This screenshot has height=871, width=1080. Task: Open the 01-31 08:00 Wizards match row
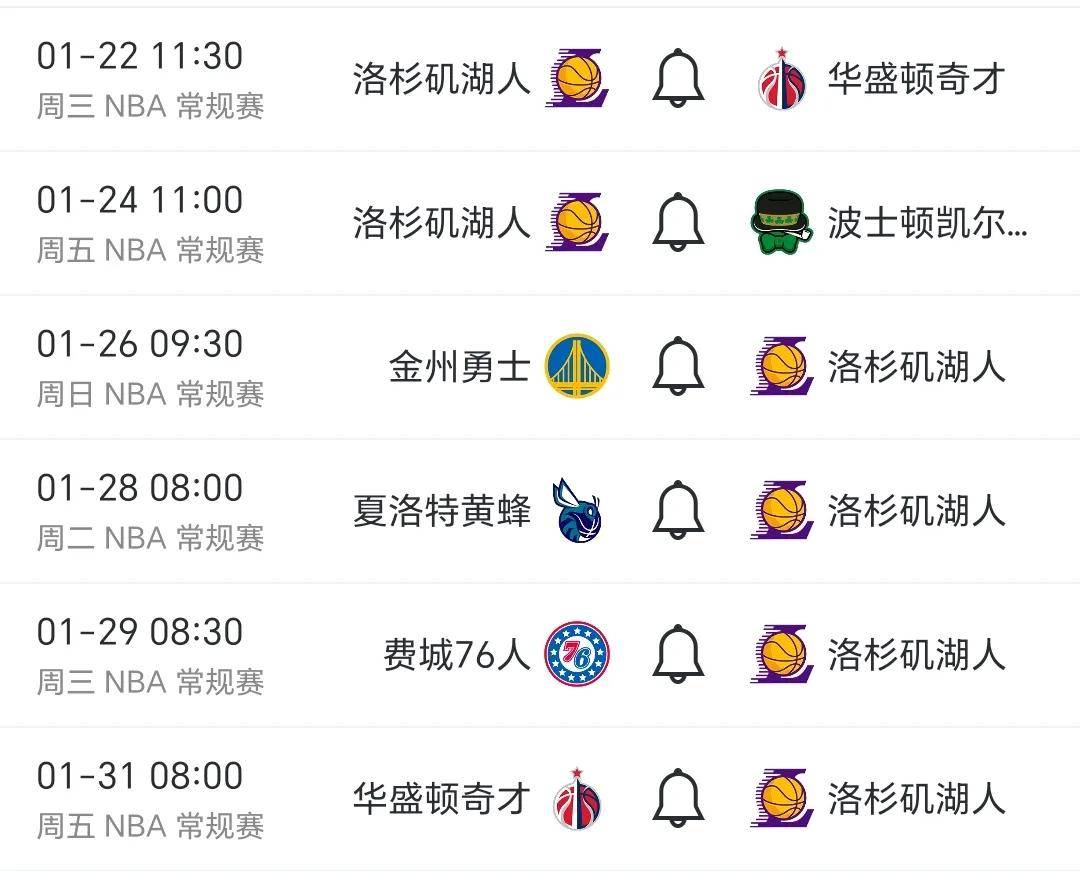[150, 798]
